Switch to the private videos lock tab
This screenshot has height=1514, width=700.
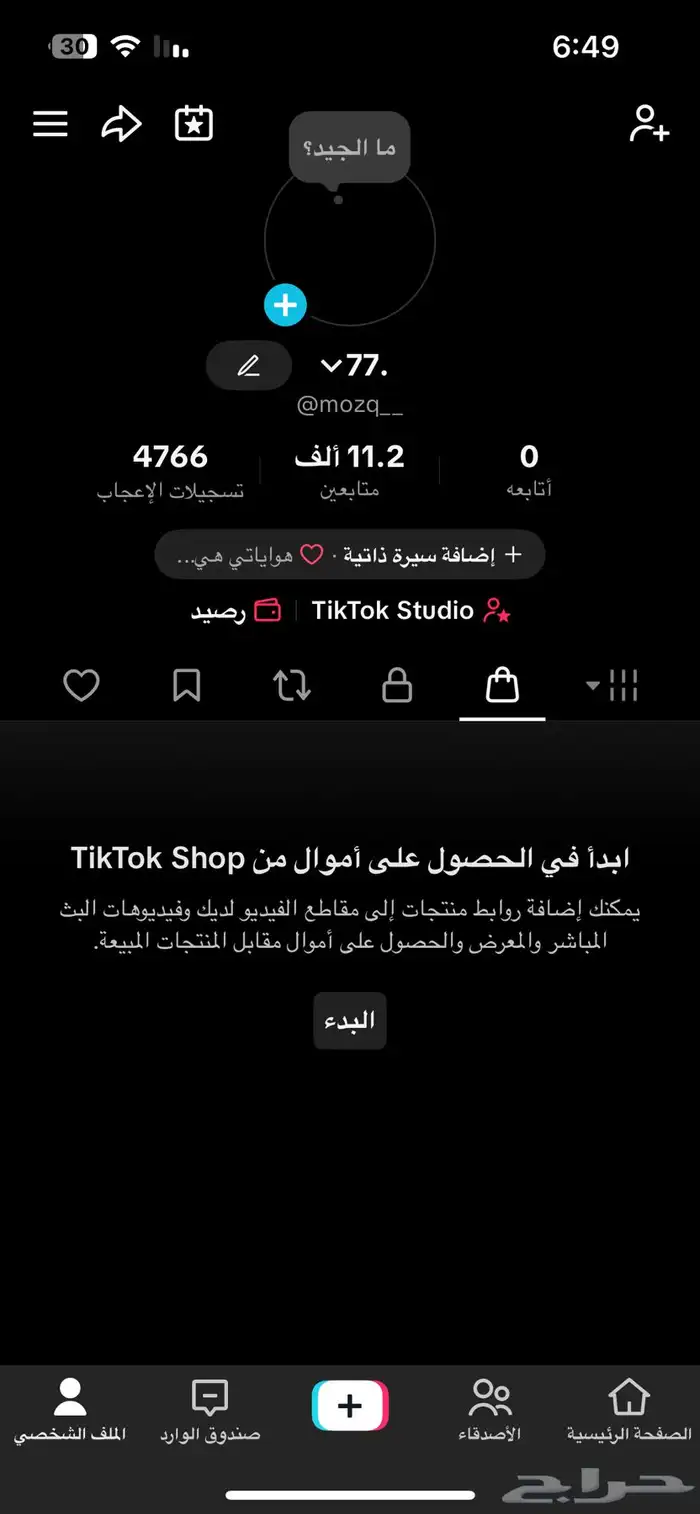pyautogui.click(x=397, y=686)
